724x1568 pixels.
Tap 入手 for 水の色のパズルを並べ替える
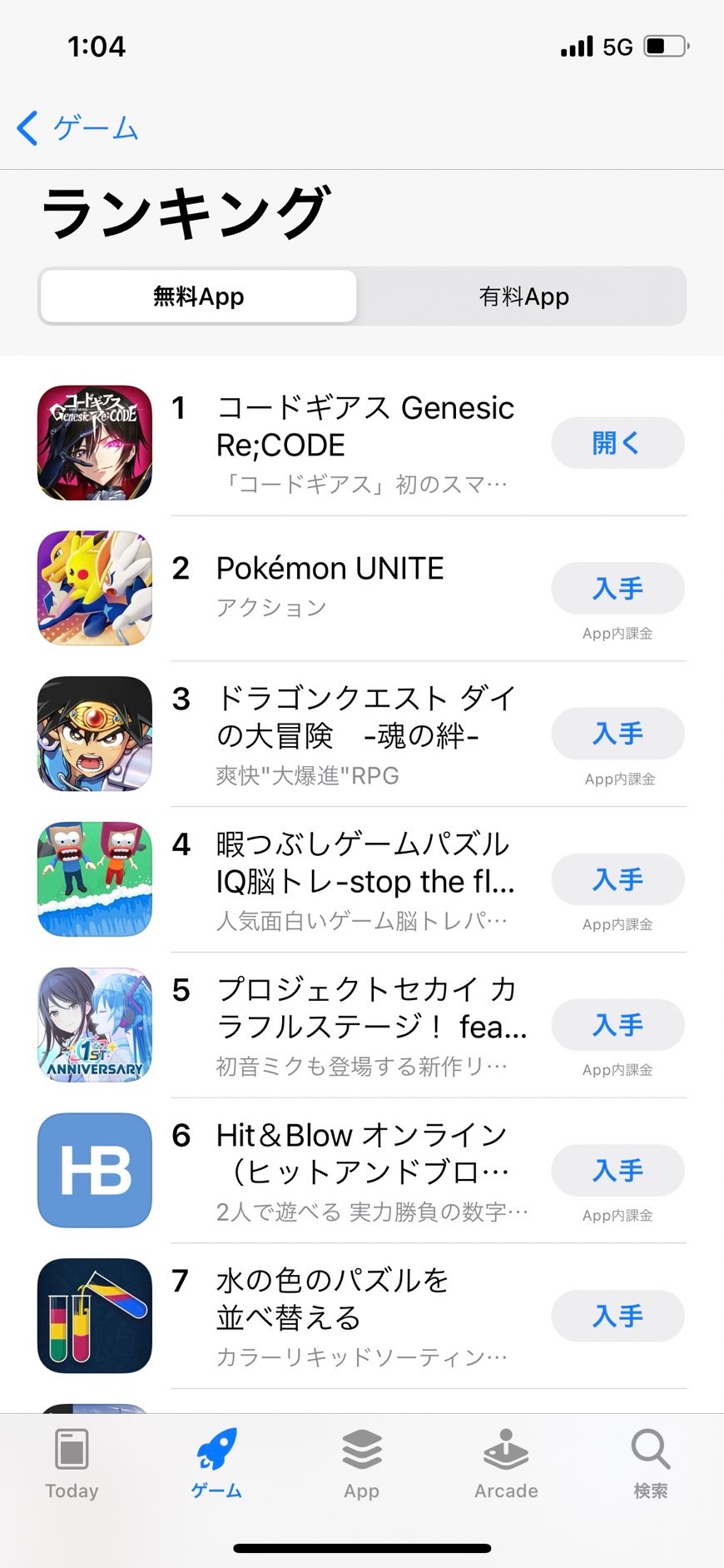(x=617, y=1316)
